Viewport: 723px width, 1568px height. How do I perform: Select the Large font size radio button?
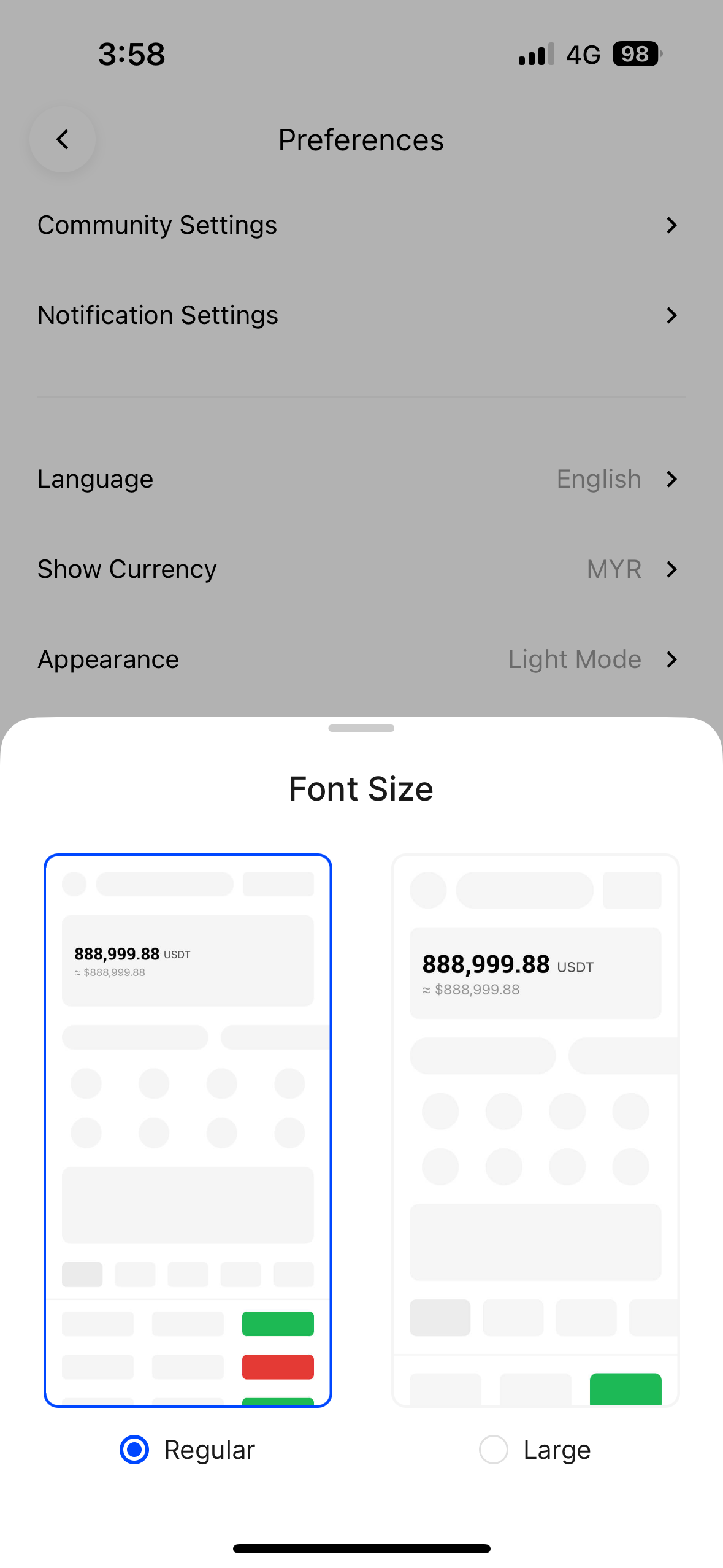tap(494, 1450)
